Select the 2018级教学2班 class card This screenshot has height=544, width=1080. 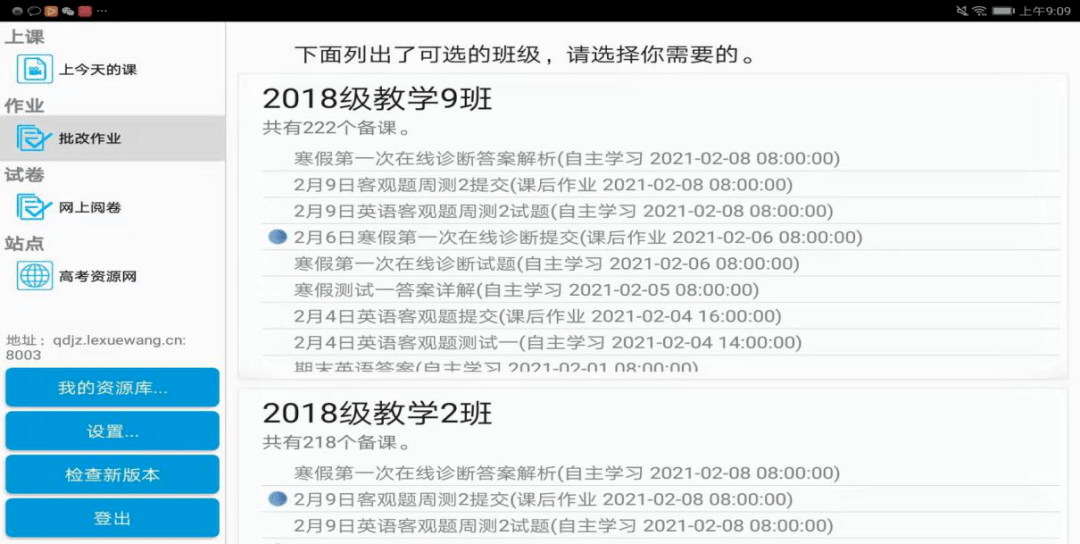[x=377, y=413]
